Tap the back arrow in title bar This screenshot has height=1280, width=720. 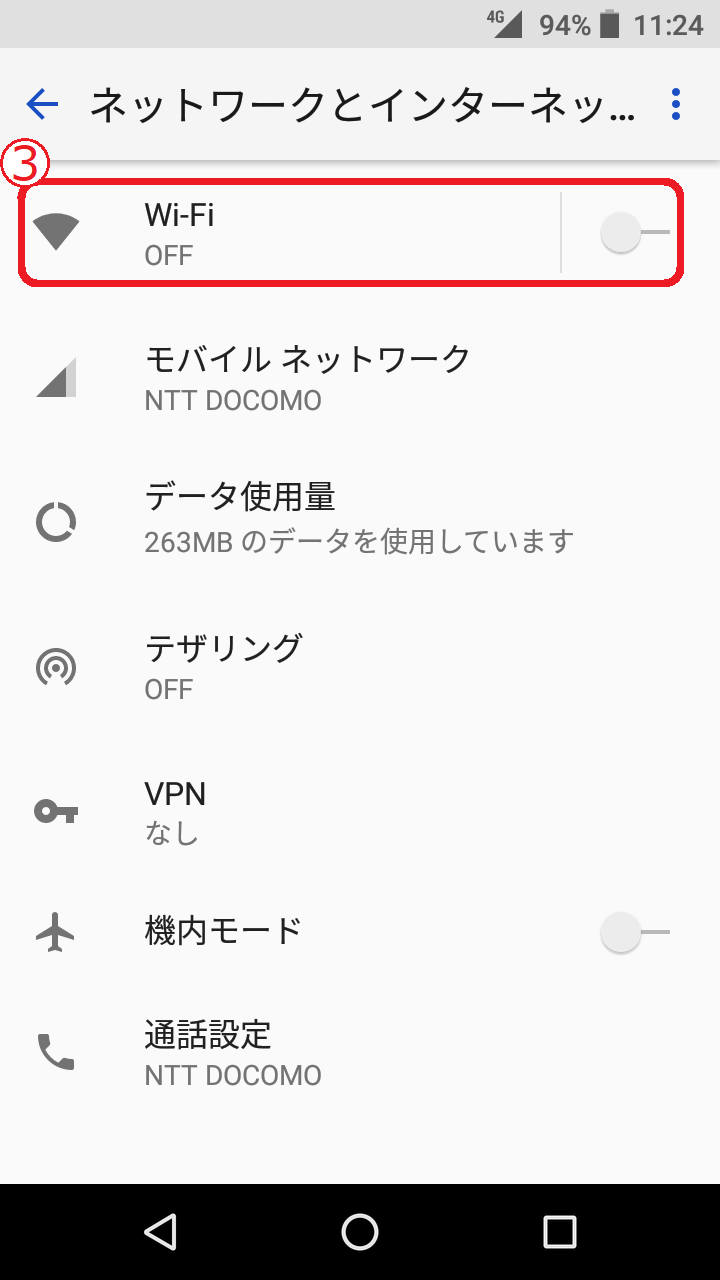[x=40, y=103]
